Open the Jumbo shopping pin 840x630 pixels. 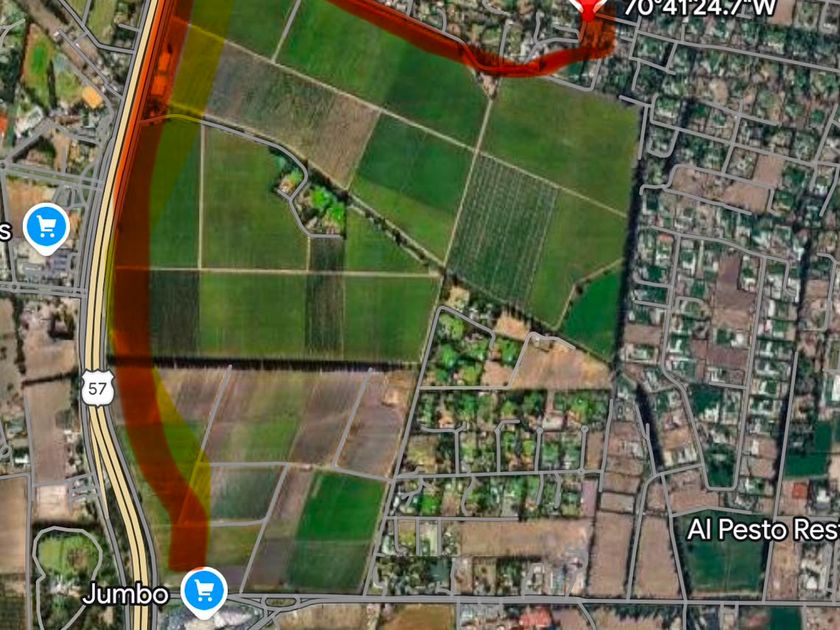point(204,592)
